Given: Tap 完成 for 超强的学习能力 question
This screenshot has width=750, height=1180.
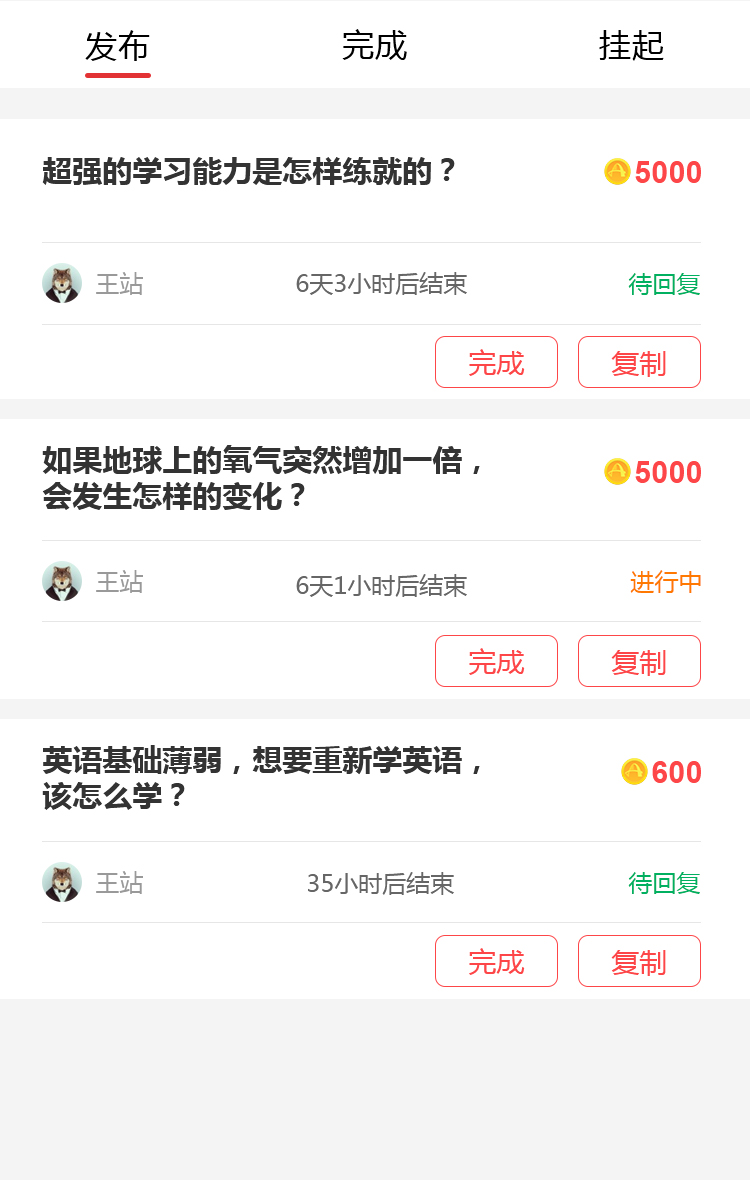Looking at the screenshot, I should 496,362.
